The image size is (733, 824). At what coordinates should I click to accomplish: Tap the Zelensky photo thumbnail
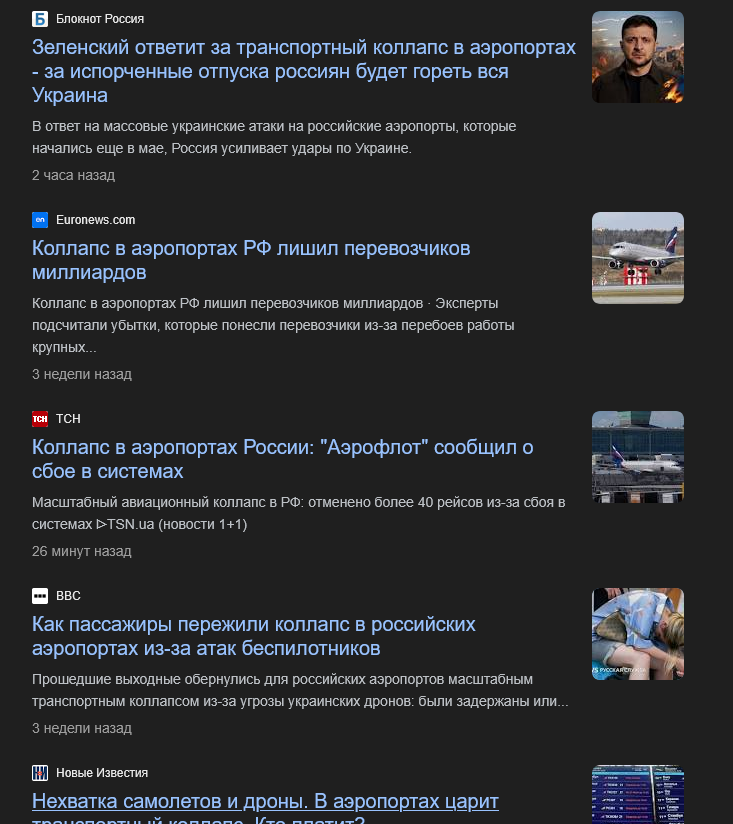(637, 57)
